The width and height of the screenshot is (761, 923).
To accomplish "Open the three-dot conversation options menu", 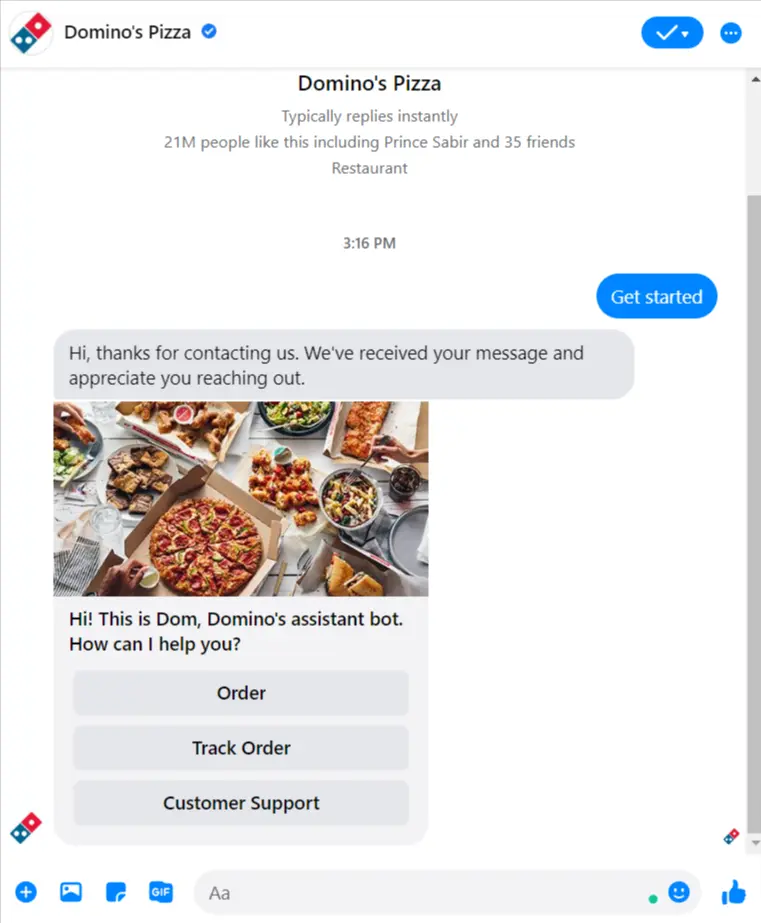I will click(x=731, y=32).
